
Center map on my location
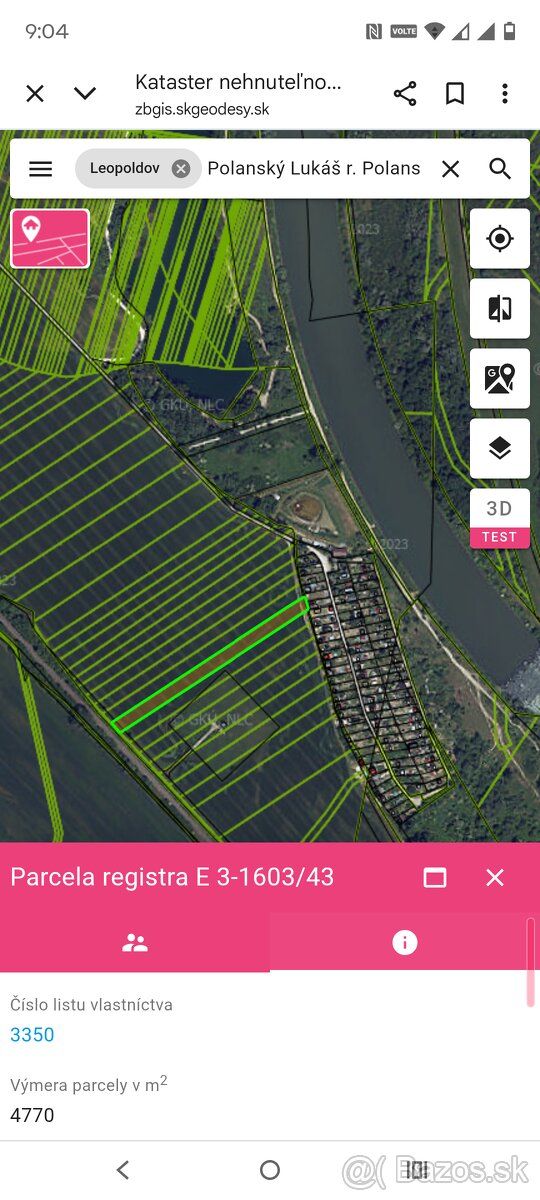[500, 239]
